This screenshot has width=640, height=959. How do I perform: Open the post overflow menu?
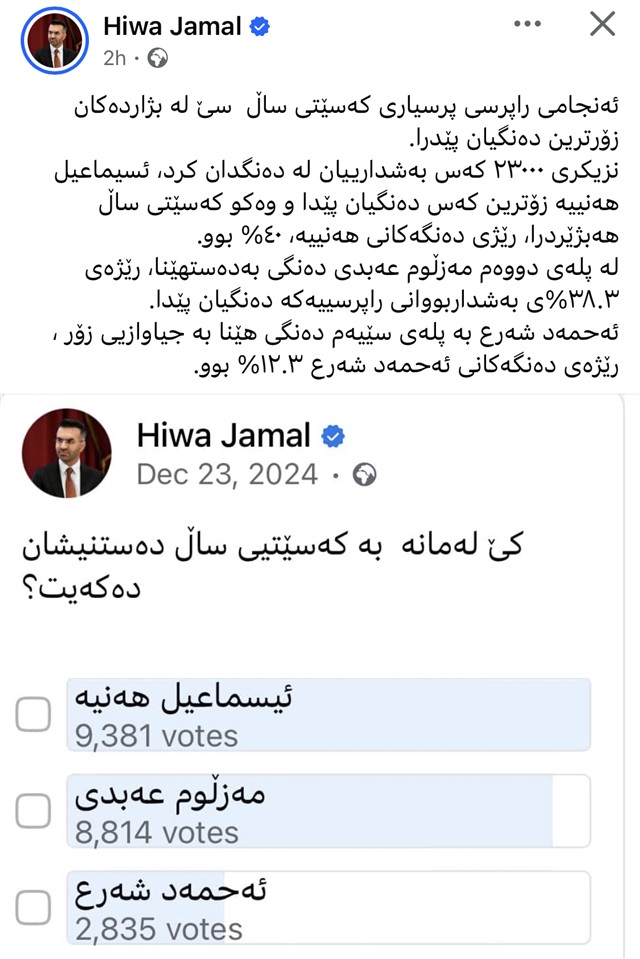[527, 24]
